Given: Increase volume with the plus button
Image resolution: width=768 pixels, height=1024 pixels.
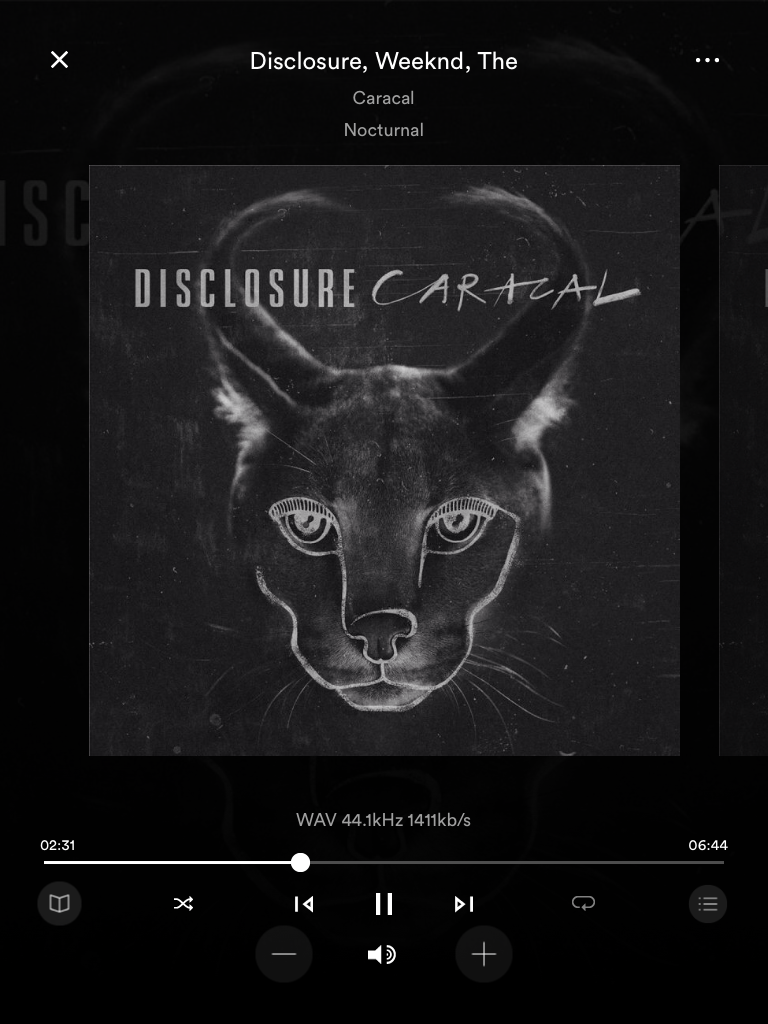Looking at the screenshot, I should click(484, 955).
